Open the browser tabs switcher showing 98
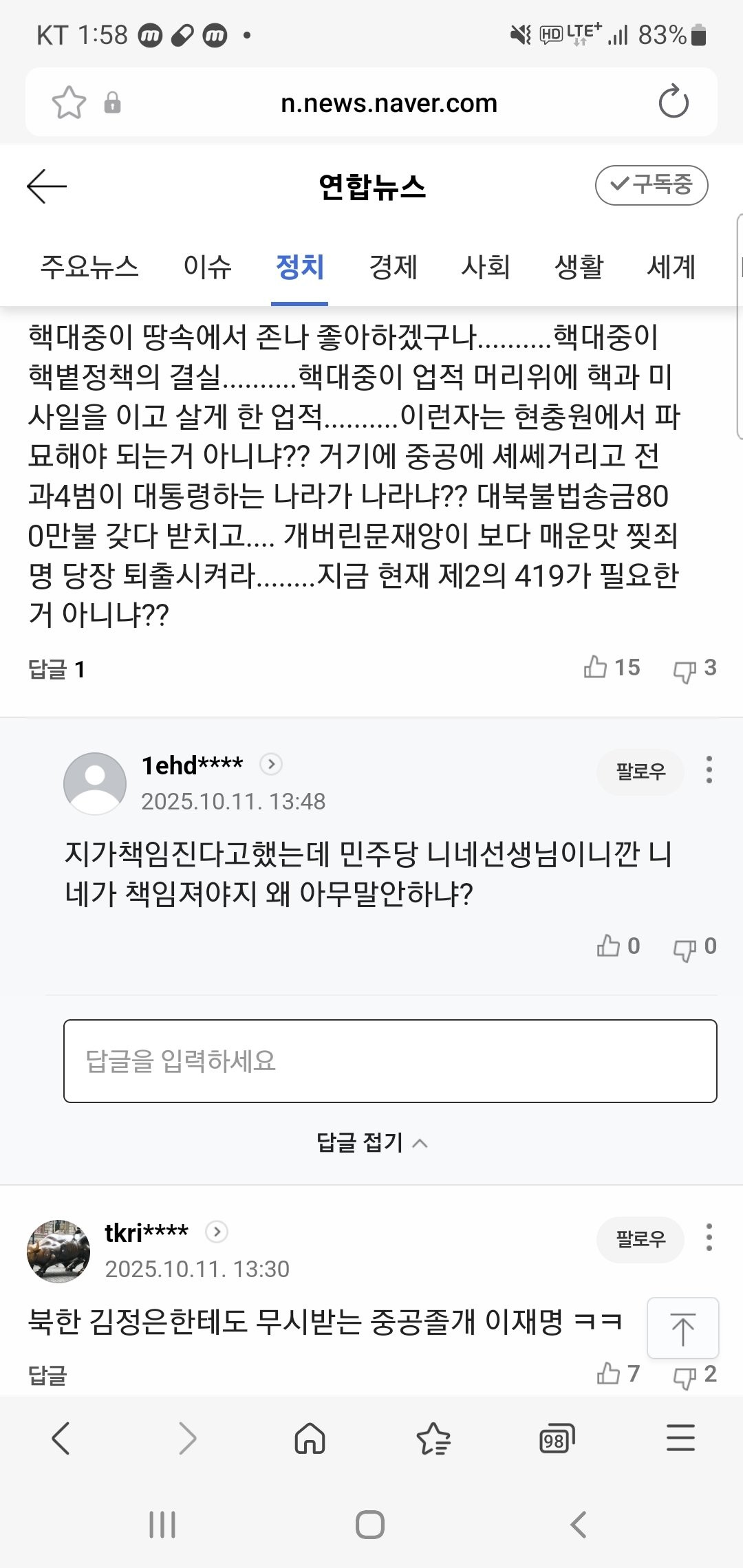The width and height of the screenshot is (743, 1568). [x=556, y=1439]
